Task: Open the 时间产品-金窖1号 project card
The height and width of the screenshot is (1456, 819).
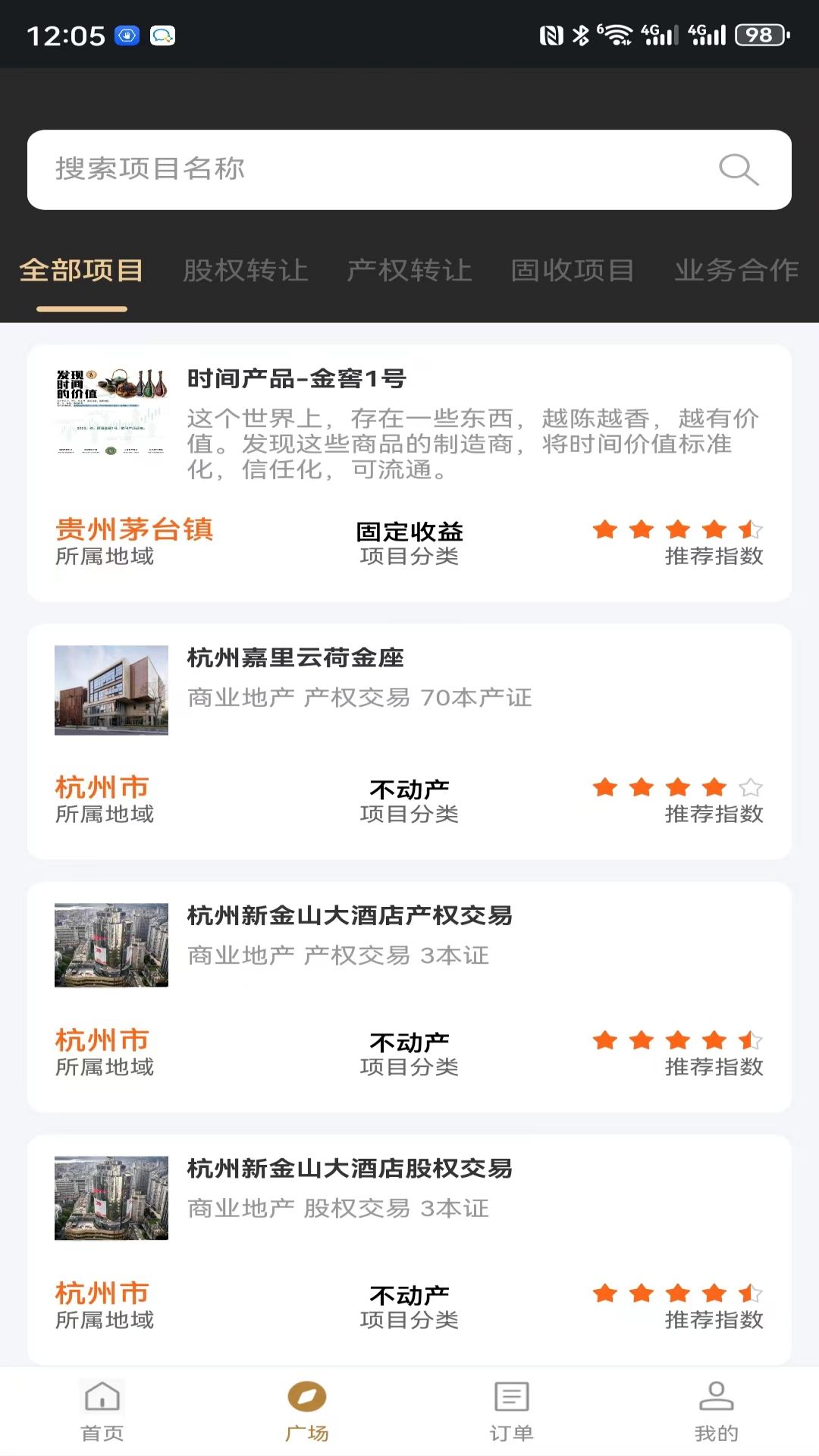Action: [409, 472]
